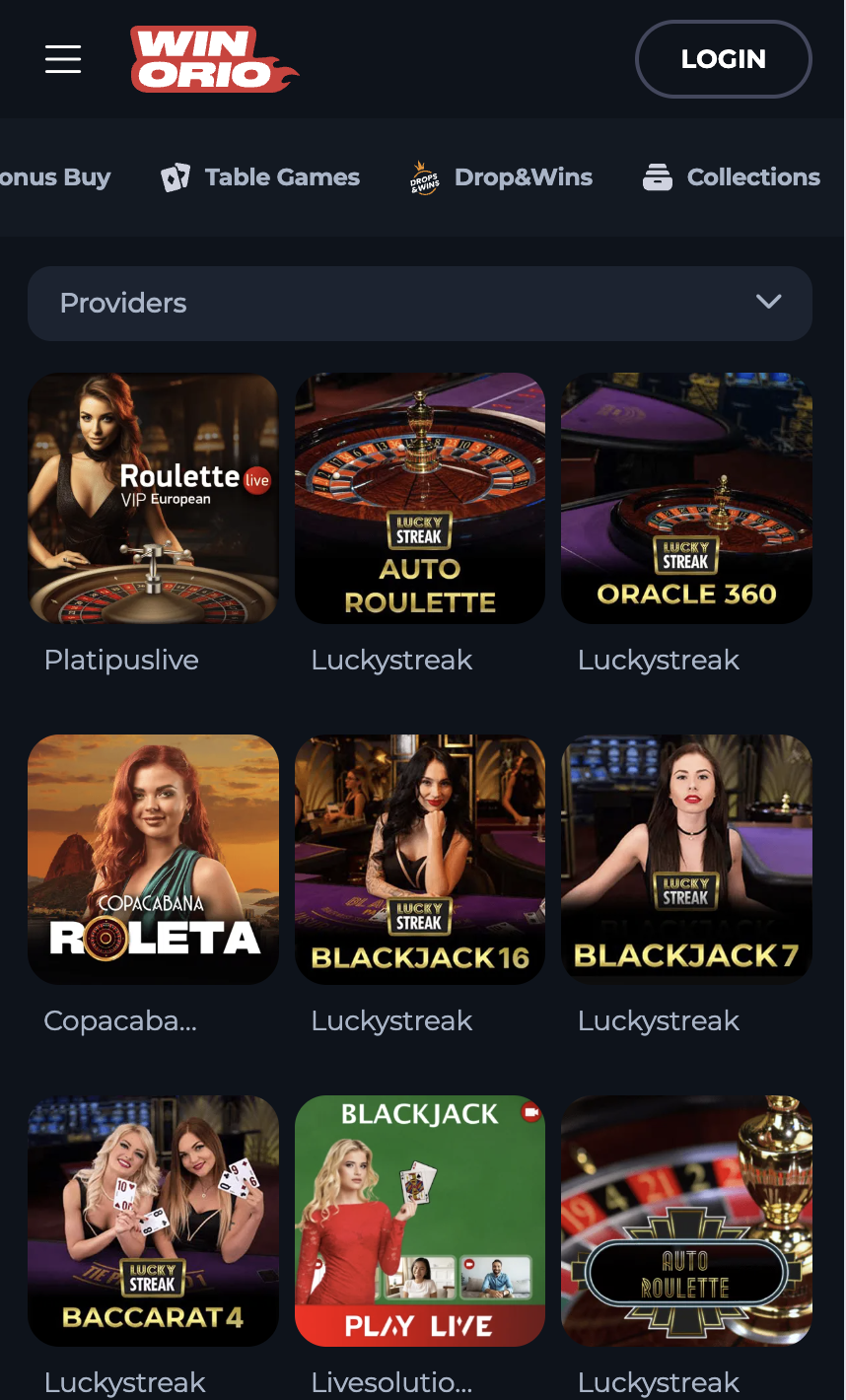This screenshot has height=1400, width=846.
Task: Open the Table Games section
Action: [281, 176]
